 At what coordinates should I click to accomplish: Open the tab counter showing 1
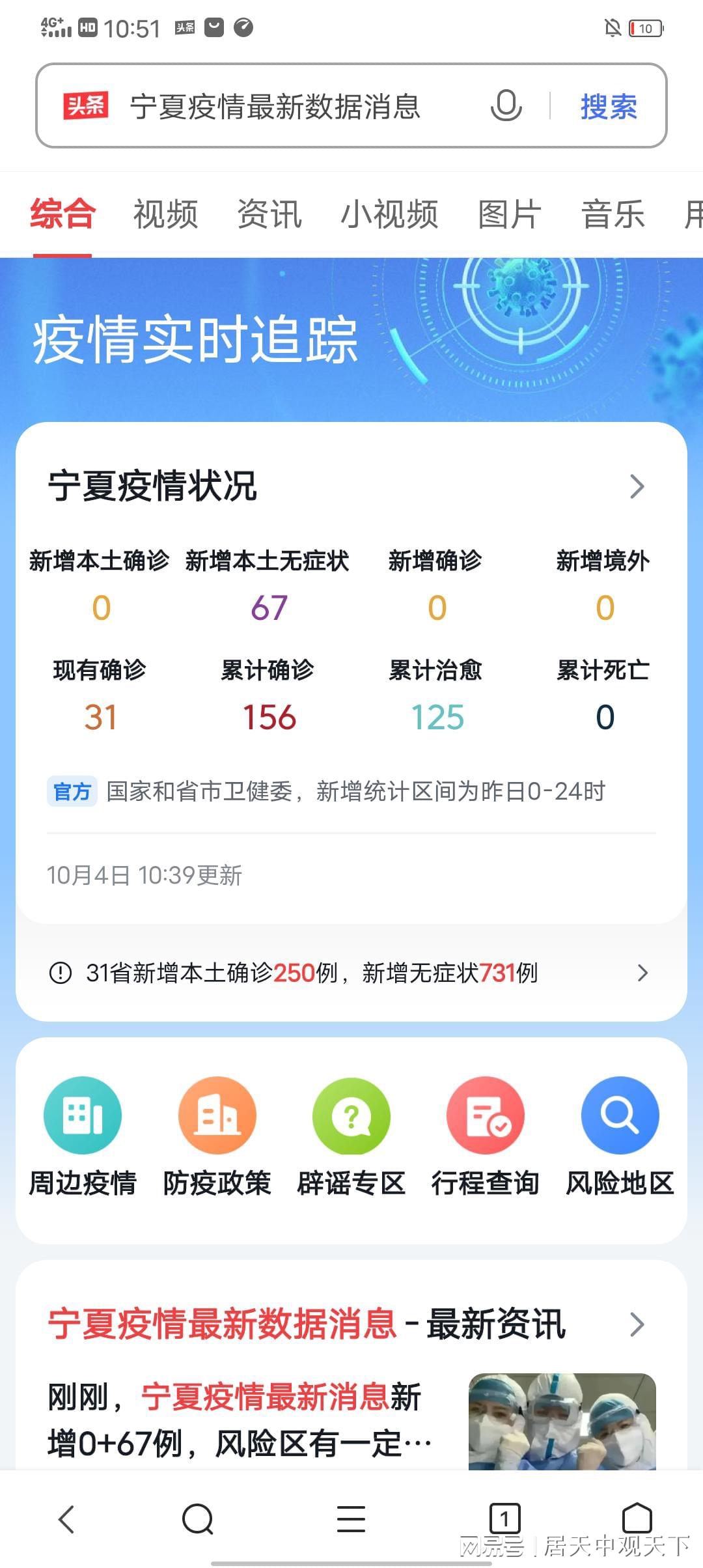pyautogui.click(x=505, y=1520)
